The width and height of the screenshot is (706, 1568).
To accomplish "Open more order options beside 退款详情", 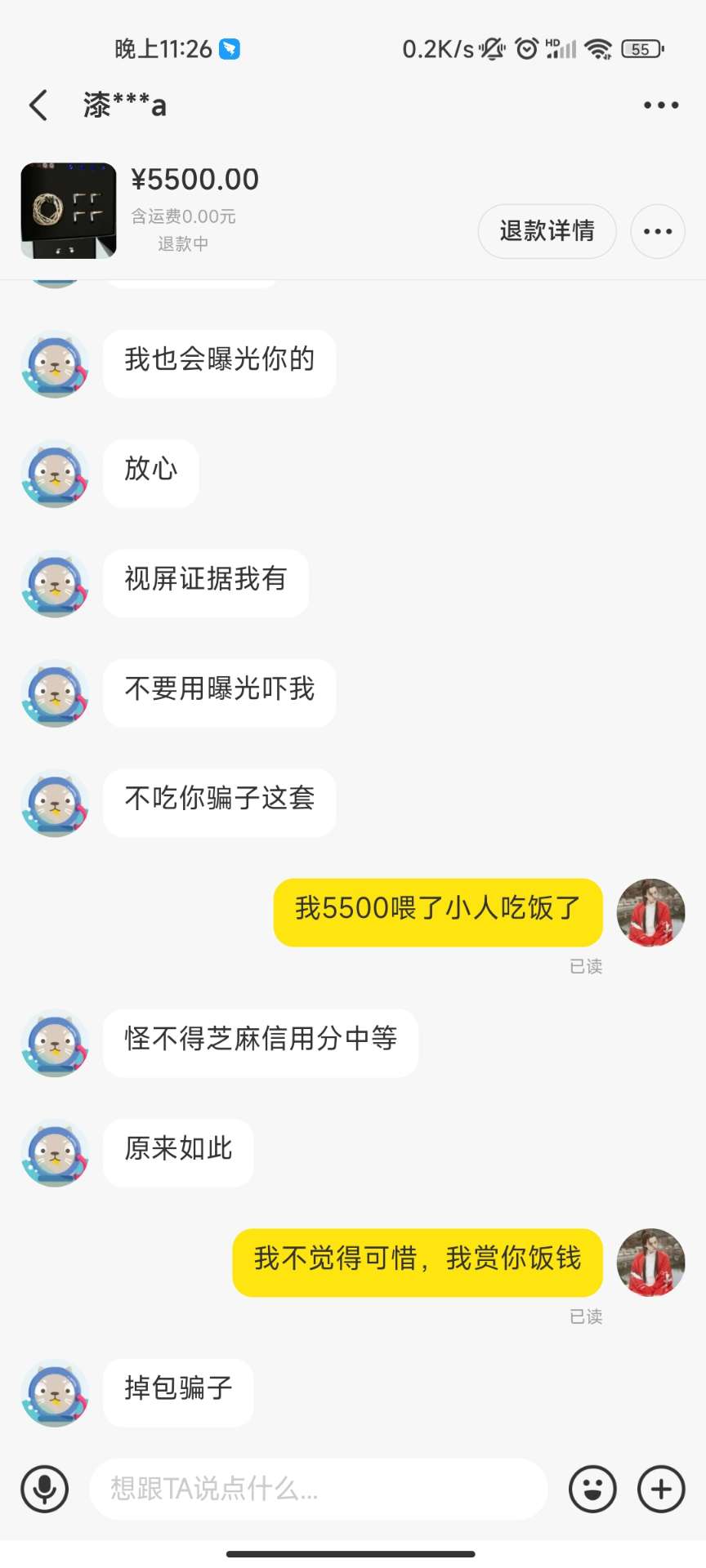I will point(657,231).
